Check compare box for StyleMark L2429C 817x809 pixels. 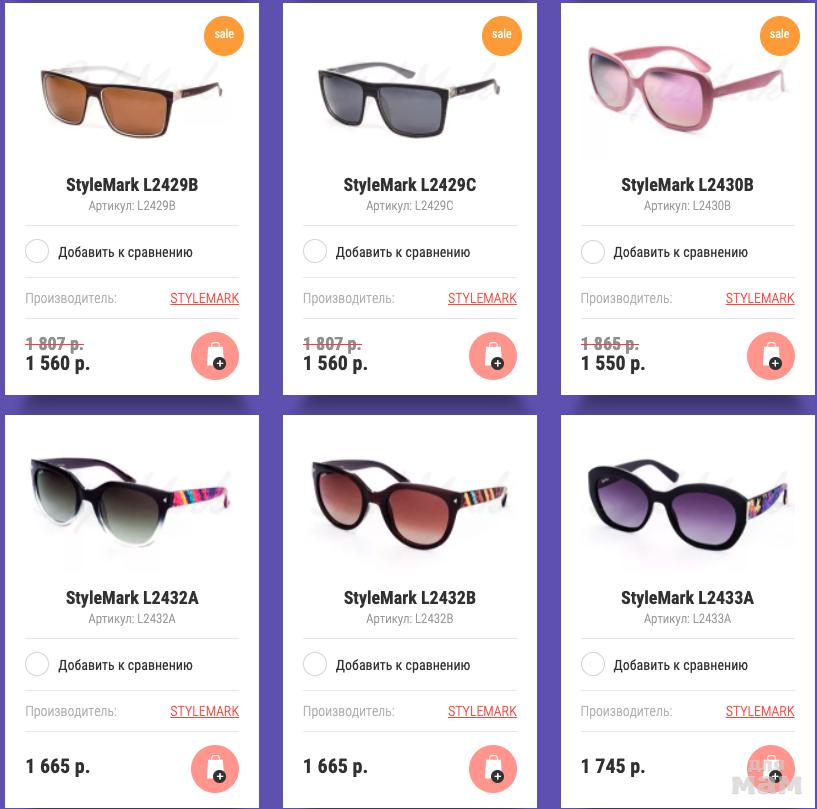click(315, 252)
